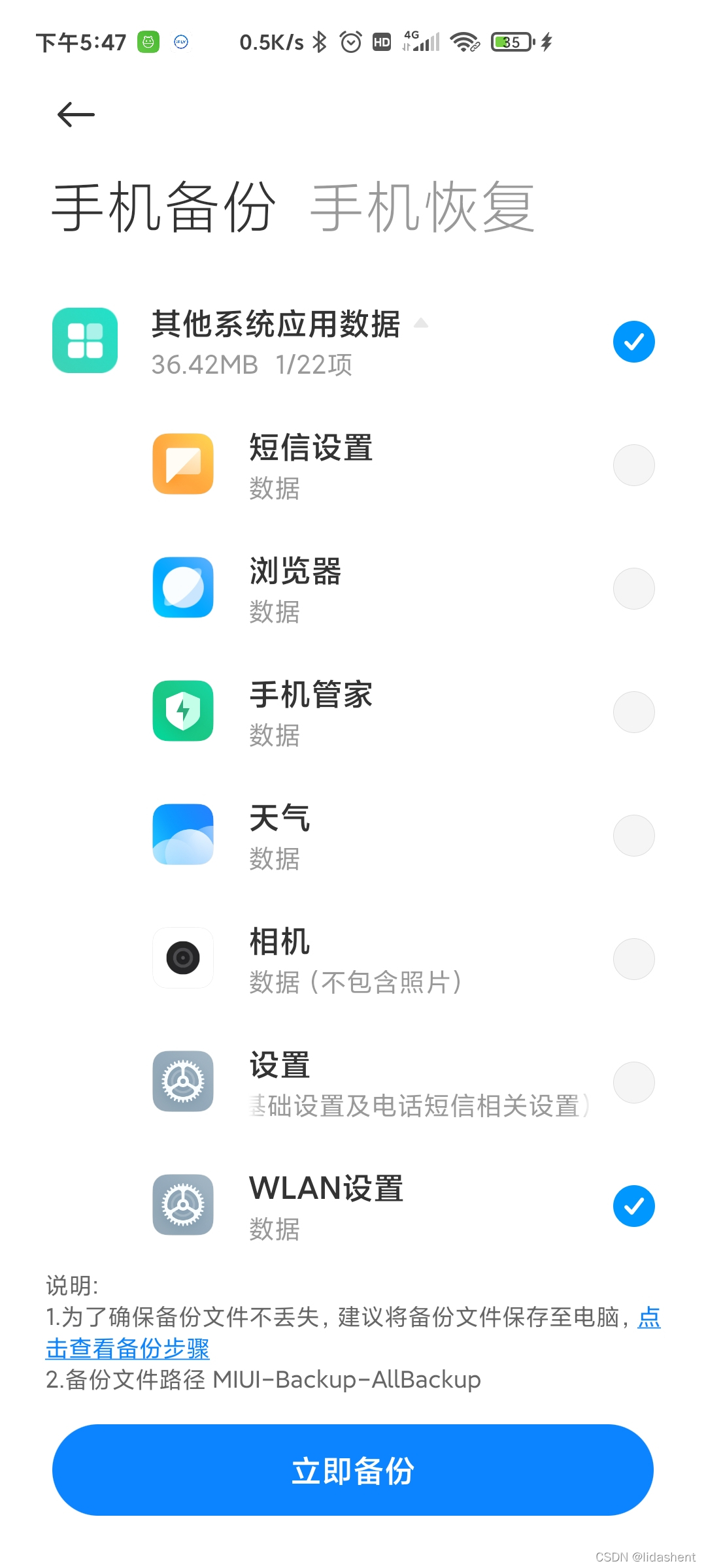Viewport: 706px width, 1568px height.
Task: Switch to the 手机恢复 tab
Action: 422,207
